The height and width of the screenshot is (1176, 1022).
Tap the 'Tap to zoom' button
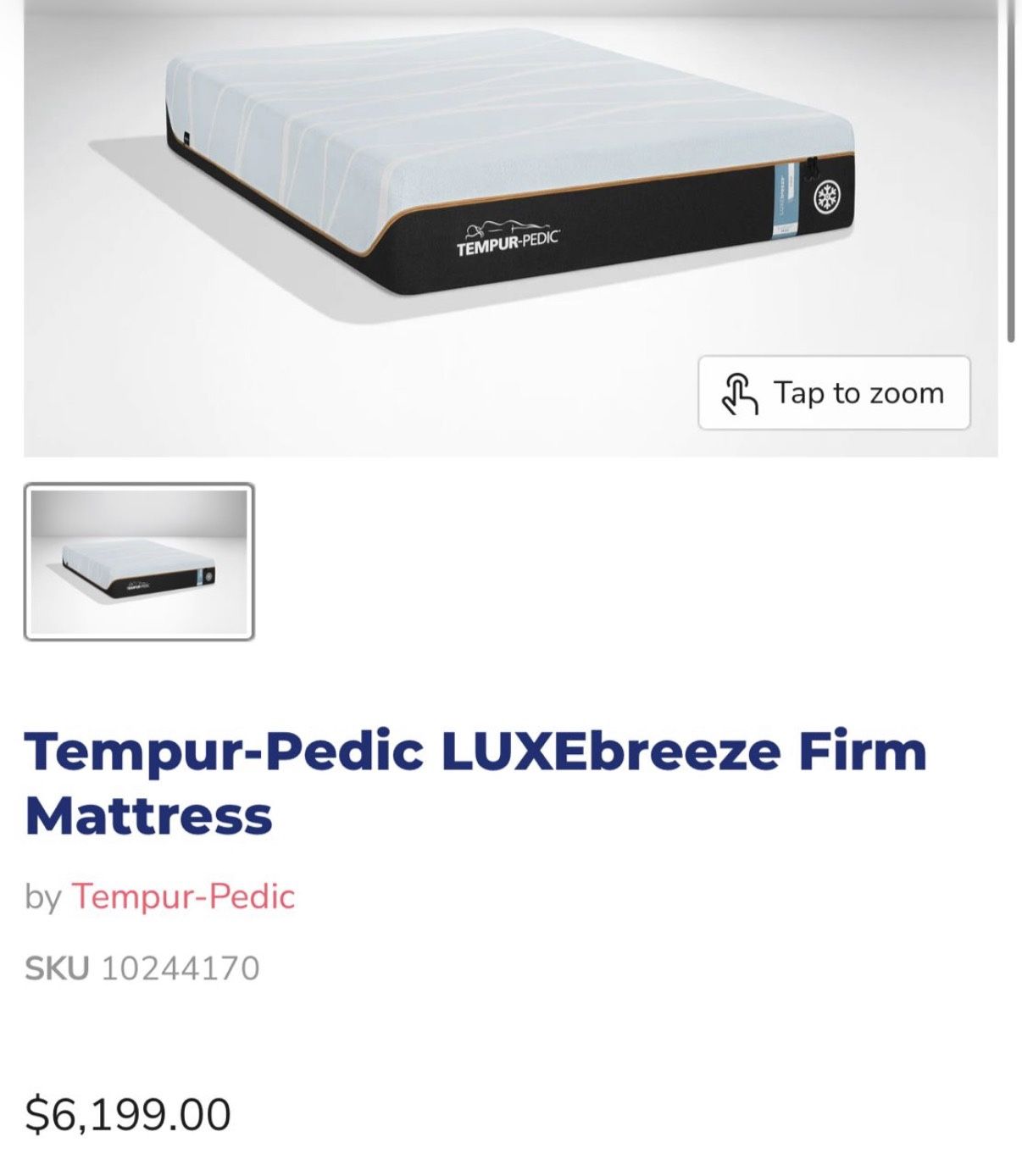click(834, 392)
